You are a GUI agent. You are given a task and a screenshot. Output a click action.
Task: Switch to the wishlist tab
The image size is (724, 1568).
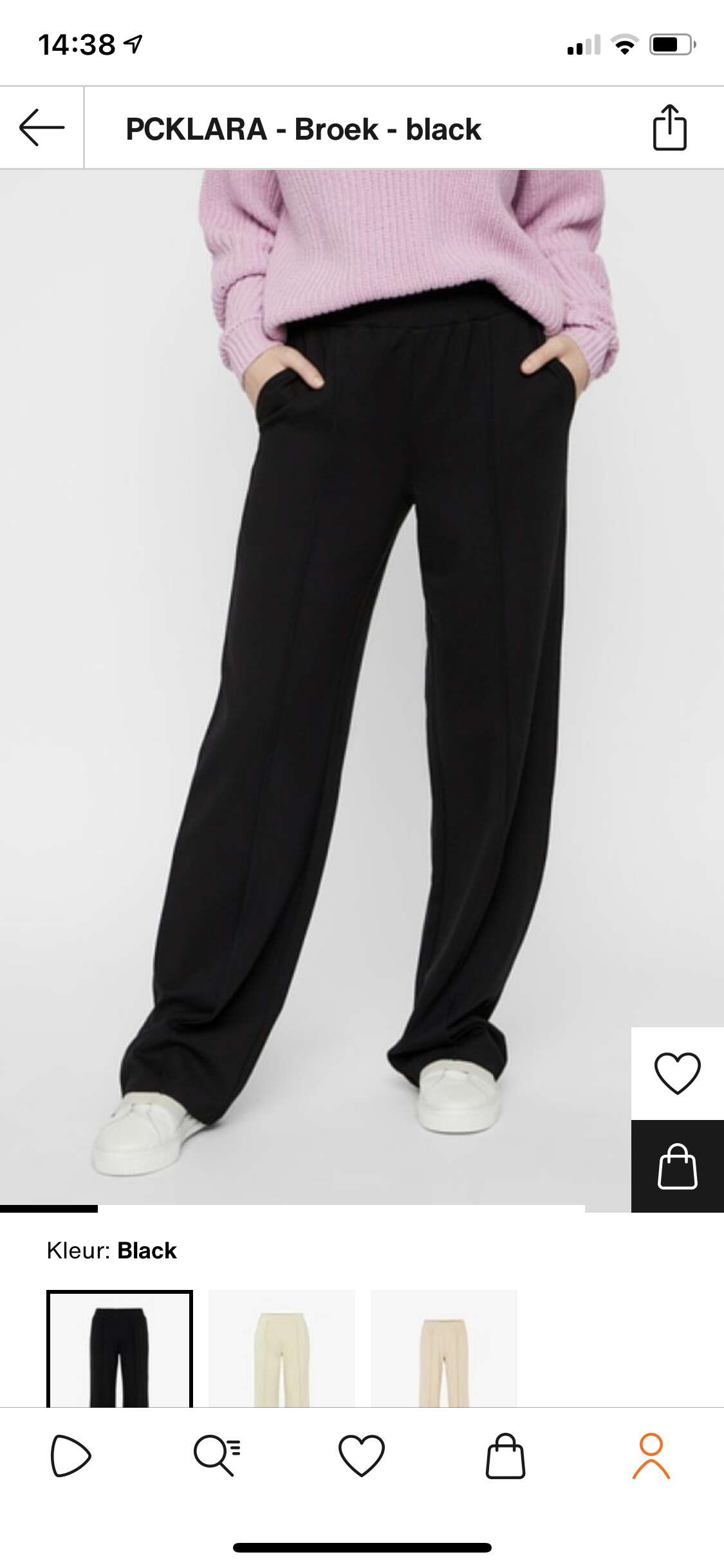[x=362, y=1455]
